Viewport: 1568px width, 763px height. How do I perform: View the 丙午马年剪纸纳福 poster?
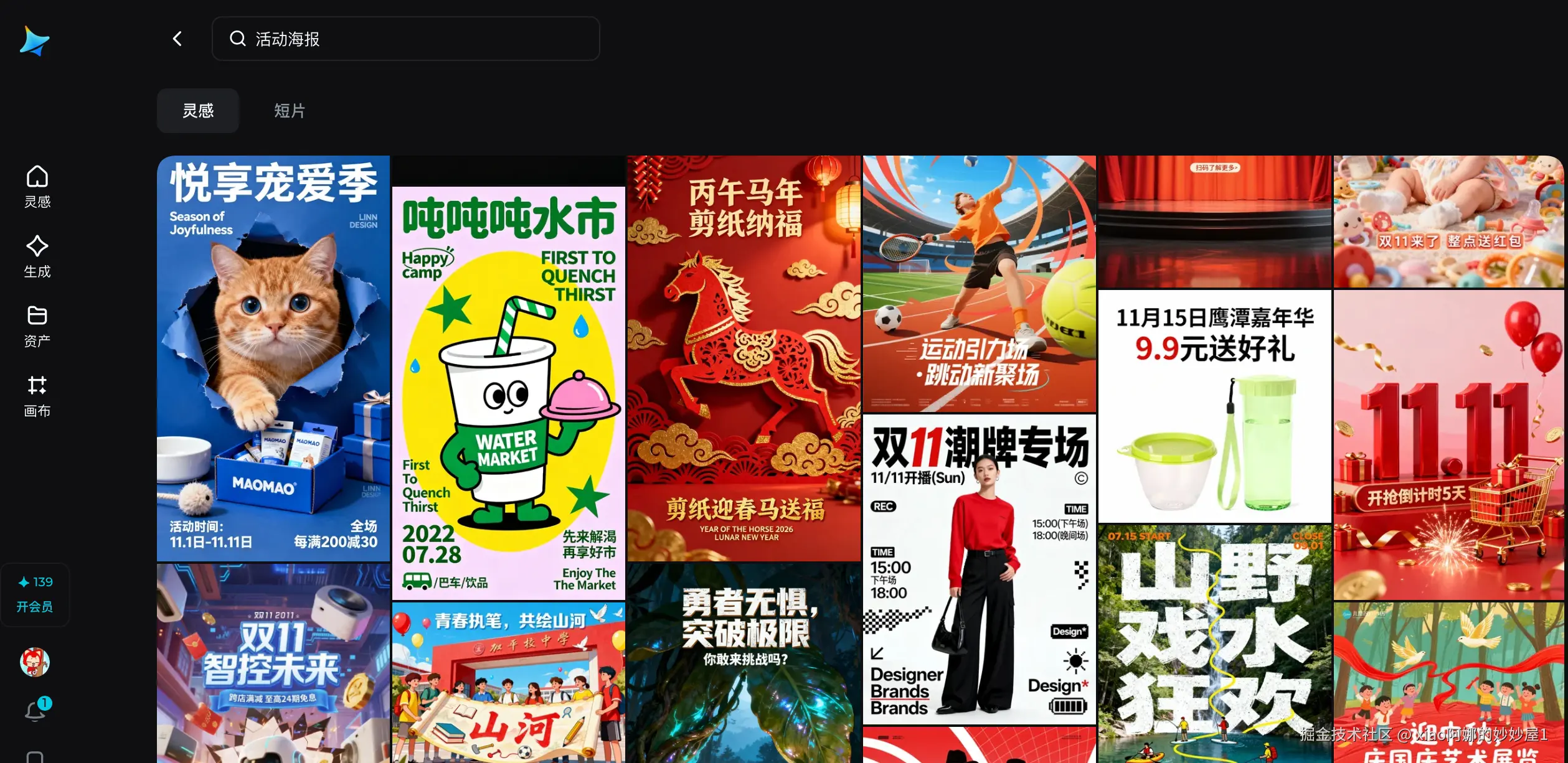pos(744,358)
